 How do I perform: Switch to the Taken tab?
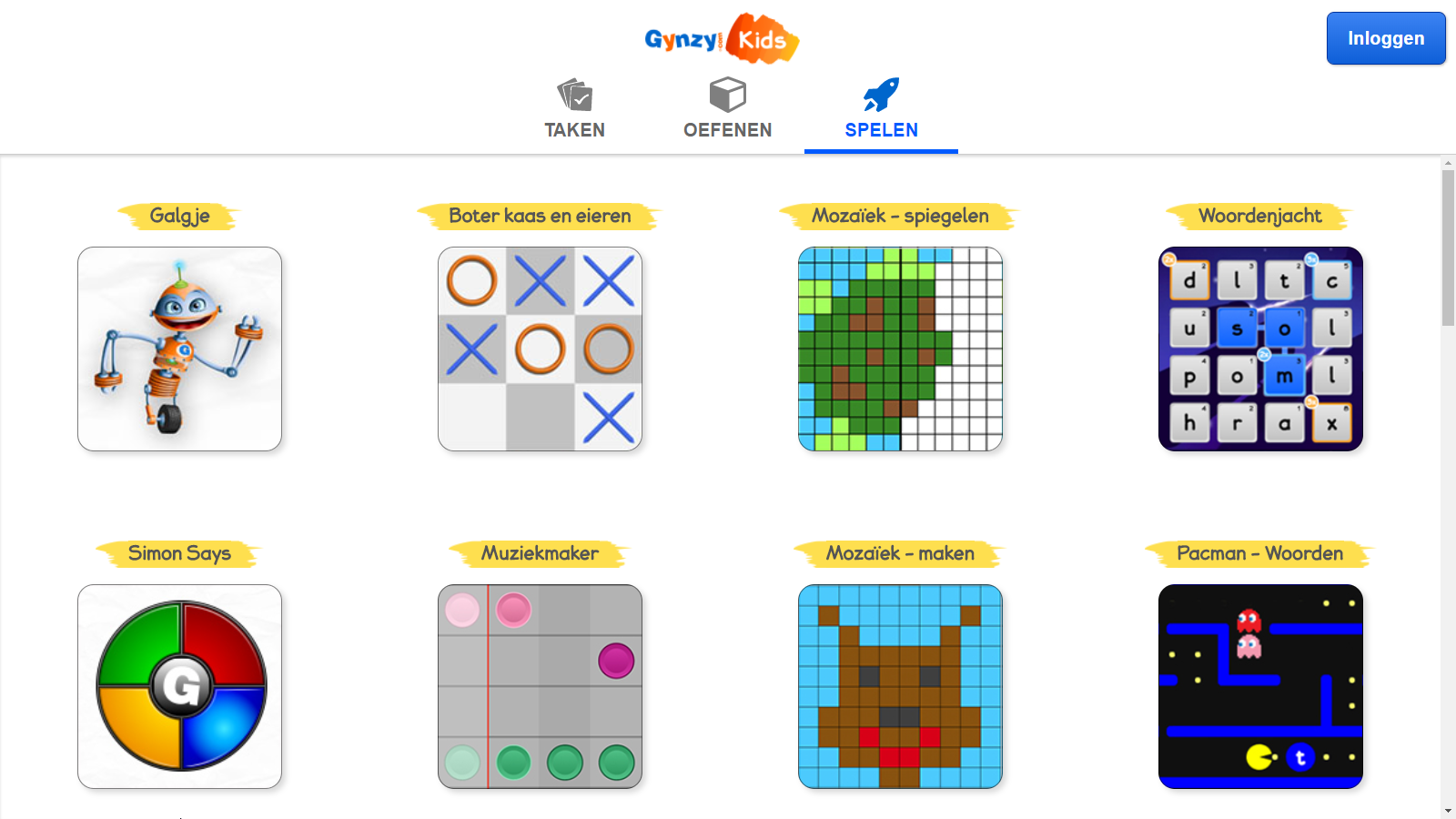pyautogui.click(x=574, y=109)
